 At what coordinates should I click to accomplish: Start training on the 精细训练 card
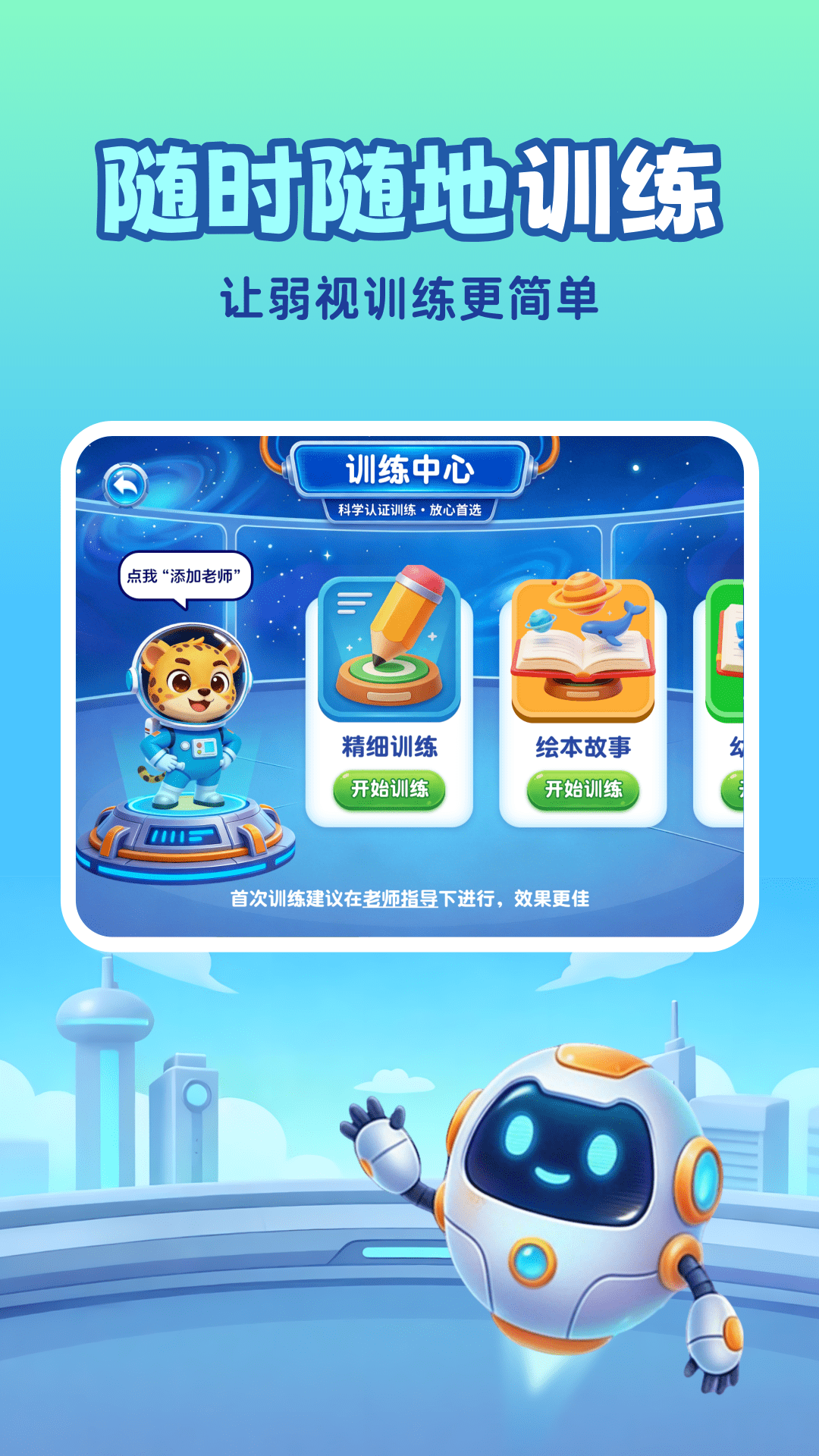(391, 790)
